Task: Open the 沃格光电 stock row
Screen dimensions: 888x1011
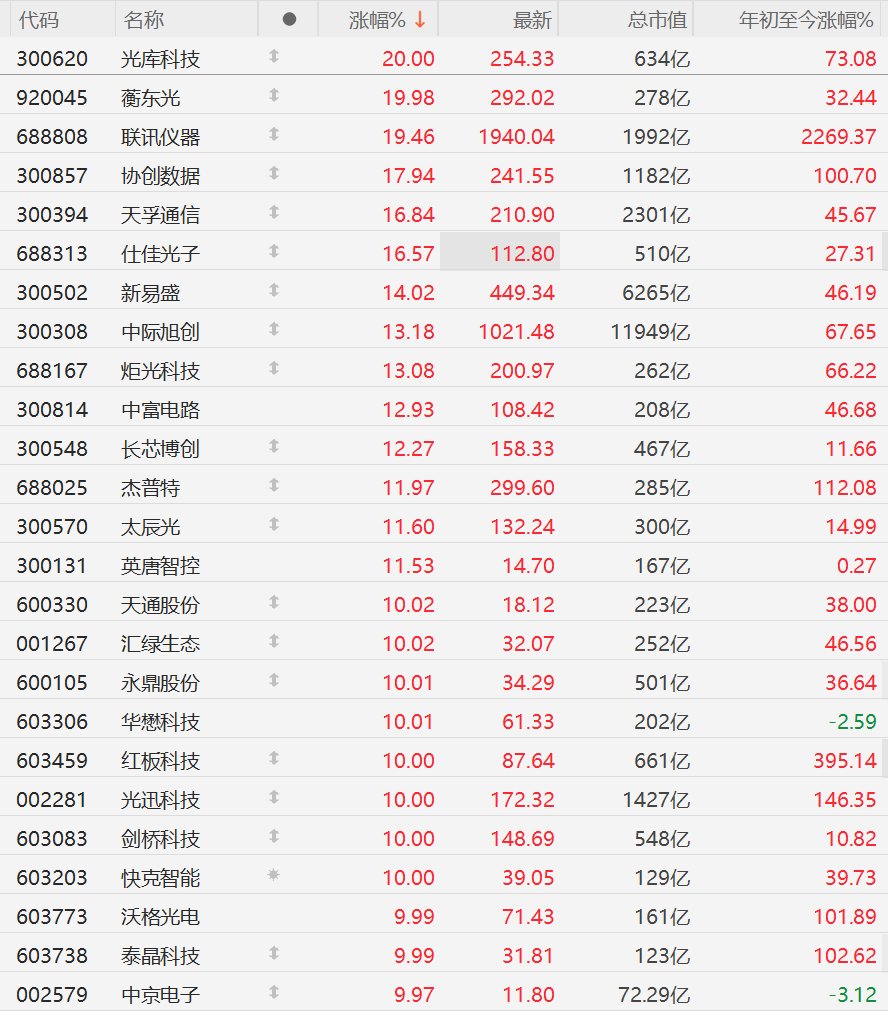Action: tap(444, 916)
